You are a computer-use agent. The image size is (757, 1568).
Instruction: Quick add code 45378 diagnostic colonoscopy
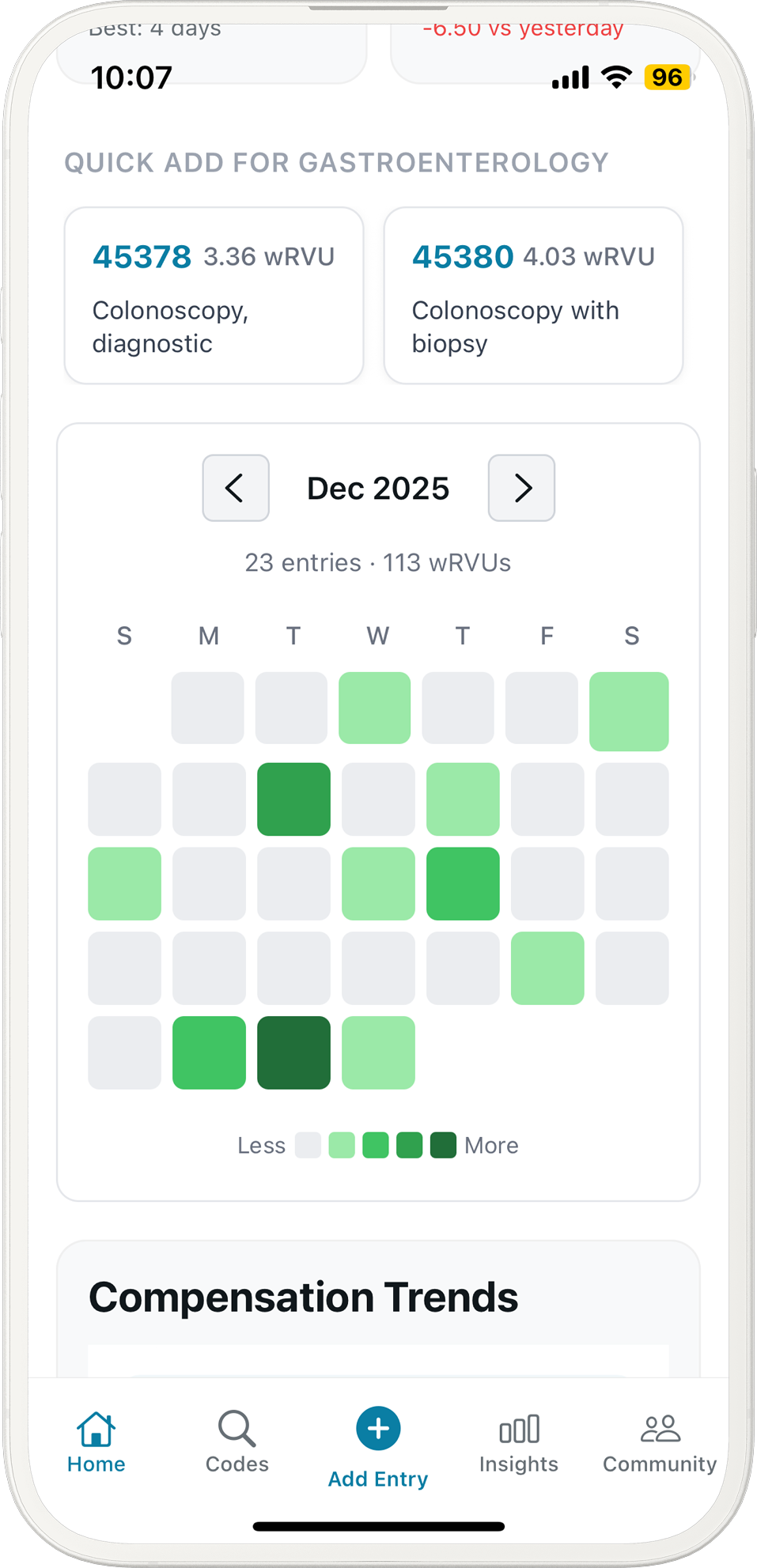[214, 295]
